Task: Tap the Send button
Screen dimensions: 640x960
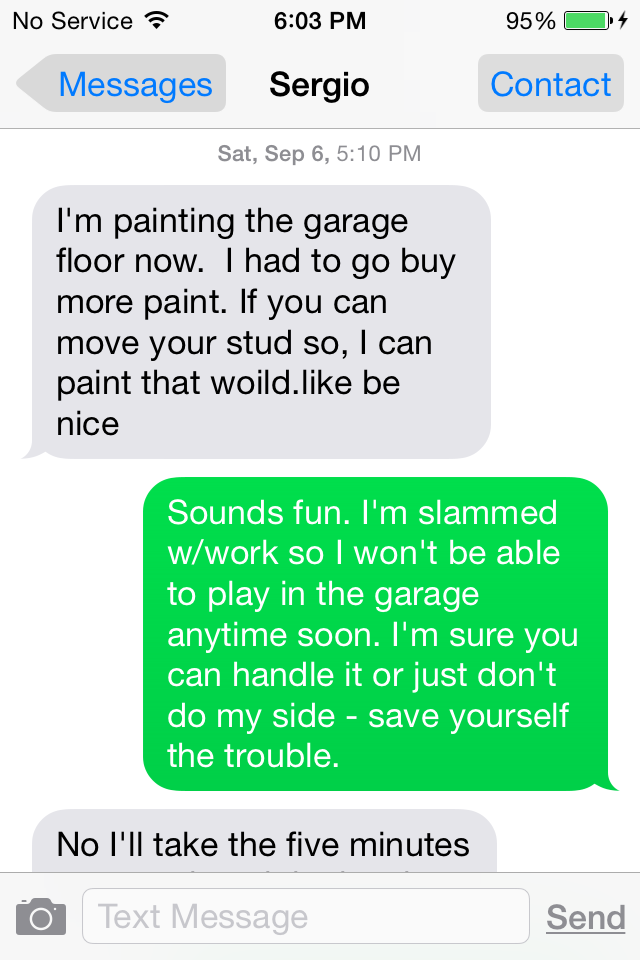Action: point(585,917)
